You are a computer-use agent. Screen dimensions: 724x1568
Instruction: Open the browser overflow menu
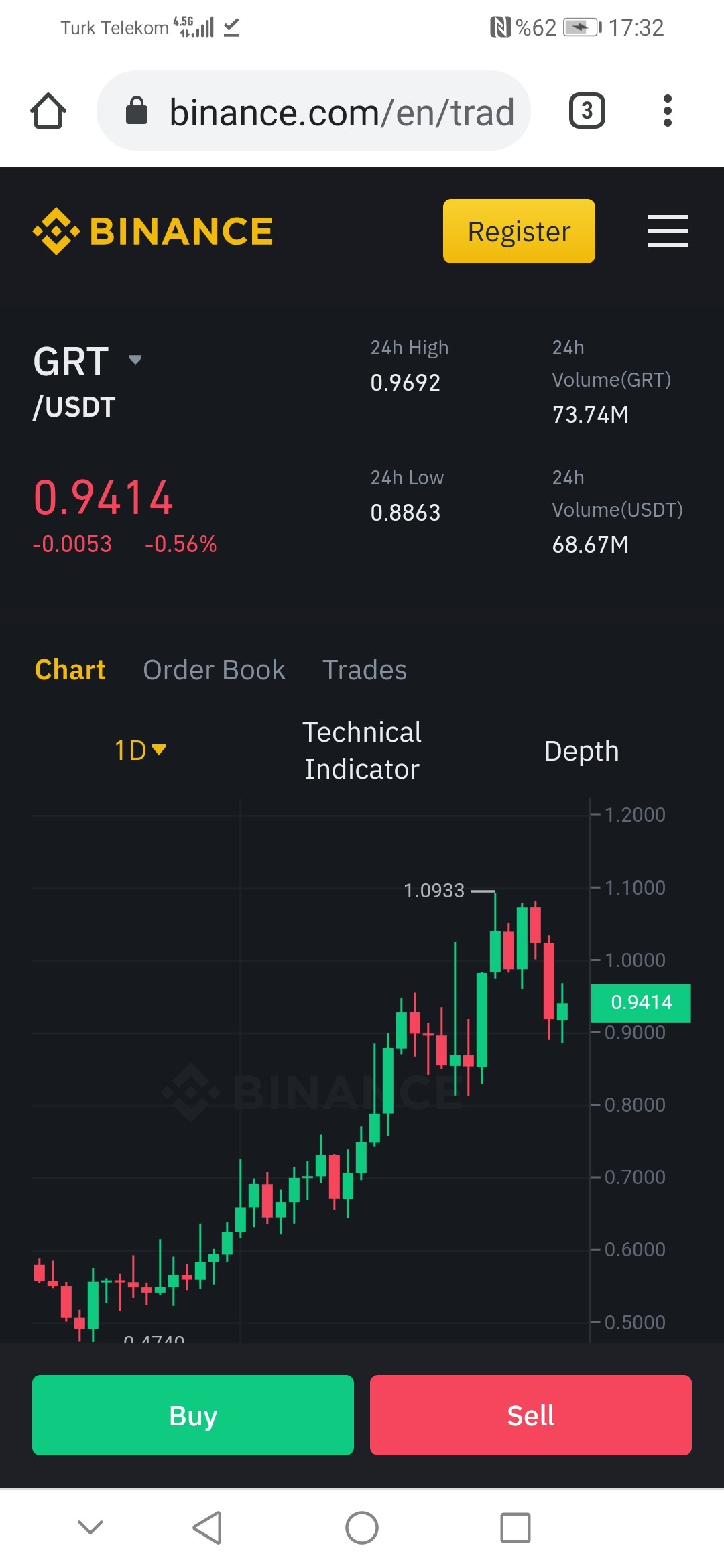tap(667, 111)
